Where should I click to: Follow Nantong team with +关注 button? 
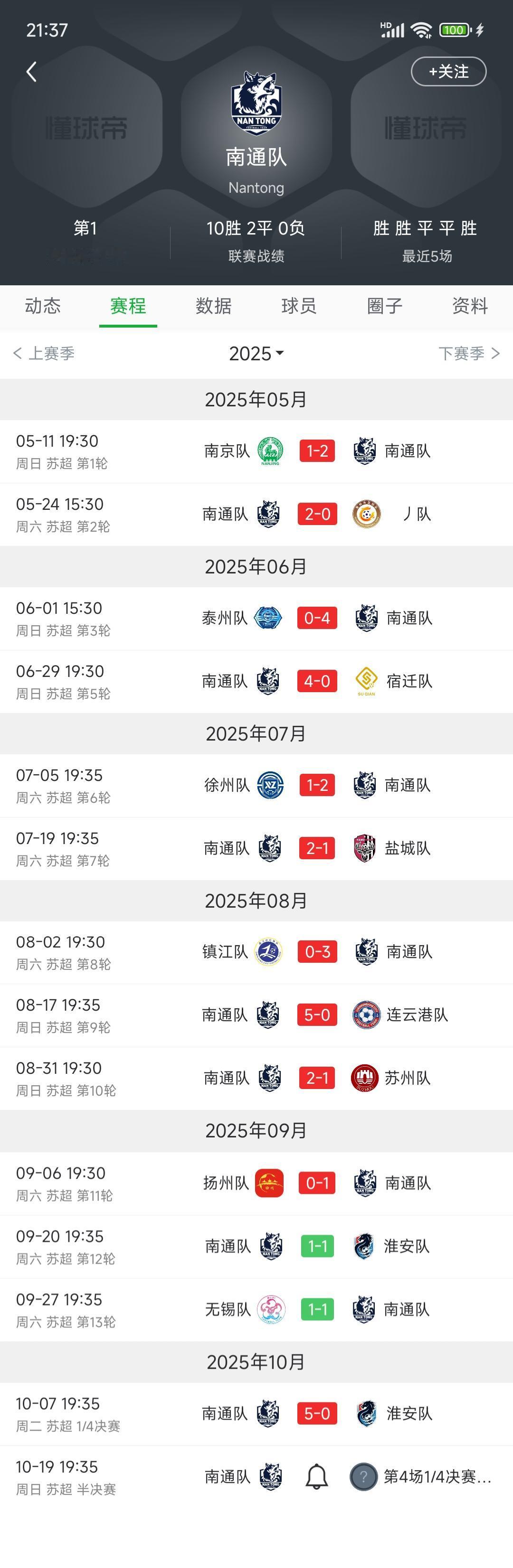(448, 72)
